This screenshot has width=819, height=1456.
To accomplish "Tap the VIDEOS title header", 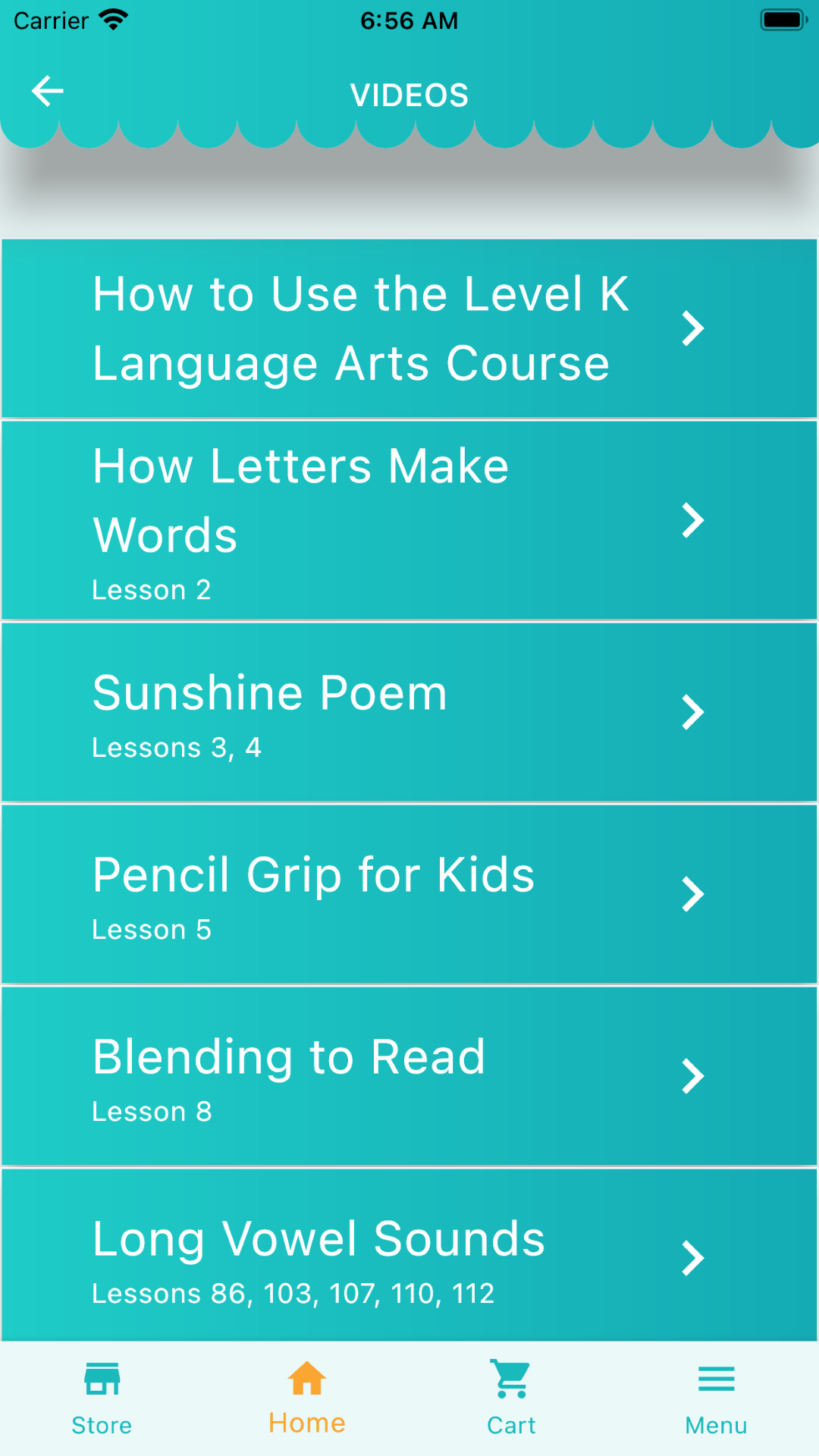I will point(409,94).
